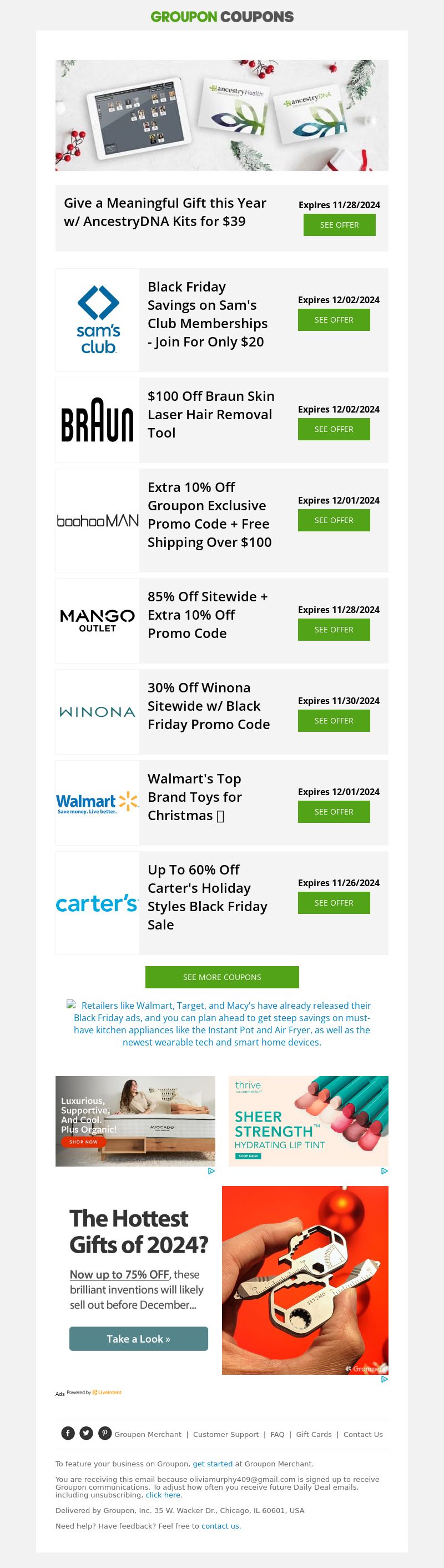The height and width of the screenshot is (1568, 444).
Task: Open See More Coupons
Action: click(x=222, y=977)
